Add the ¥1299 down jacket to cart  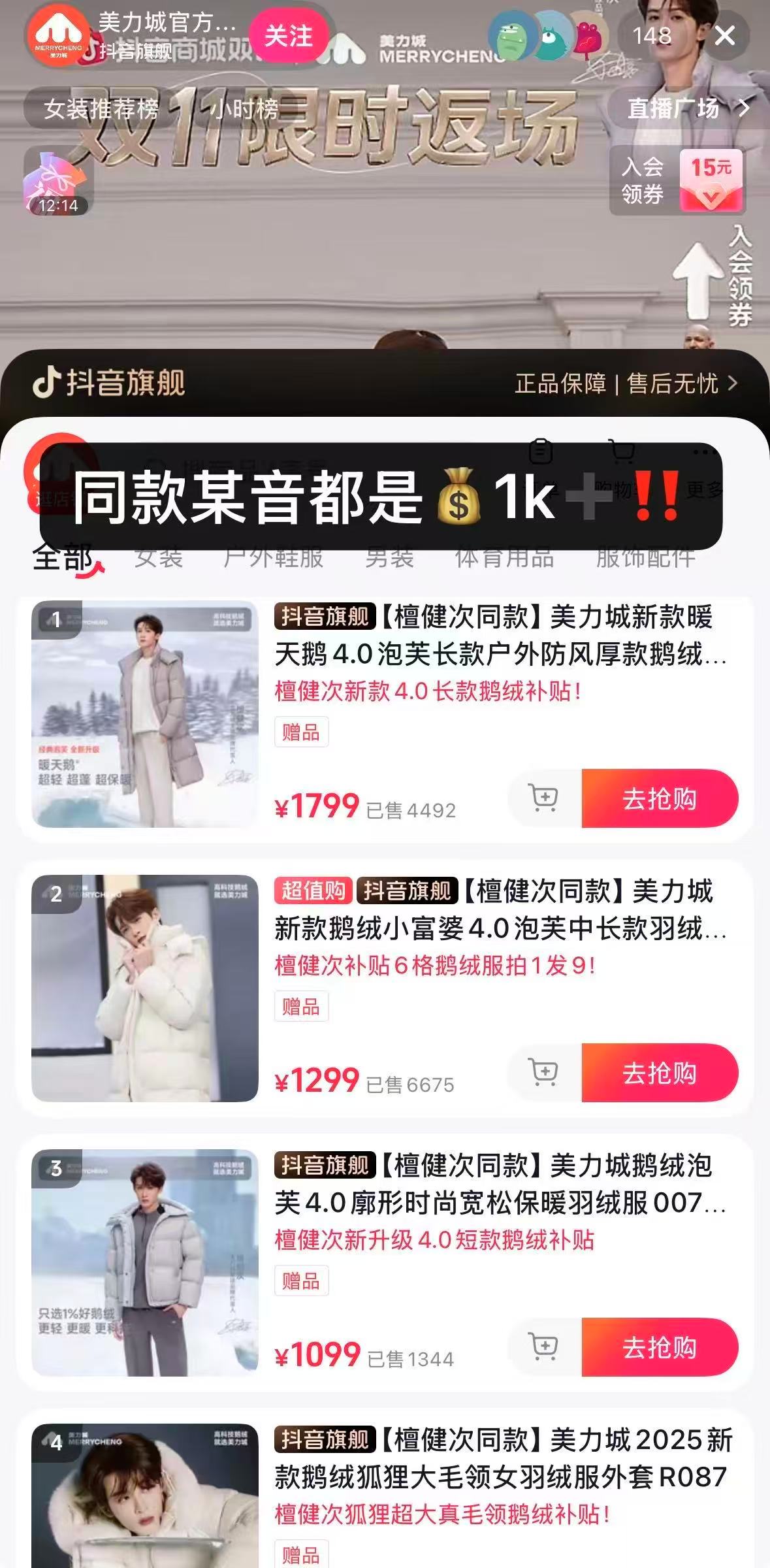544,1073
